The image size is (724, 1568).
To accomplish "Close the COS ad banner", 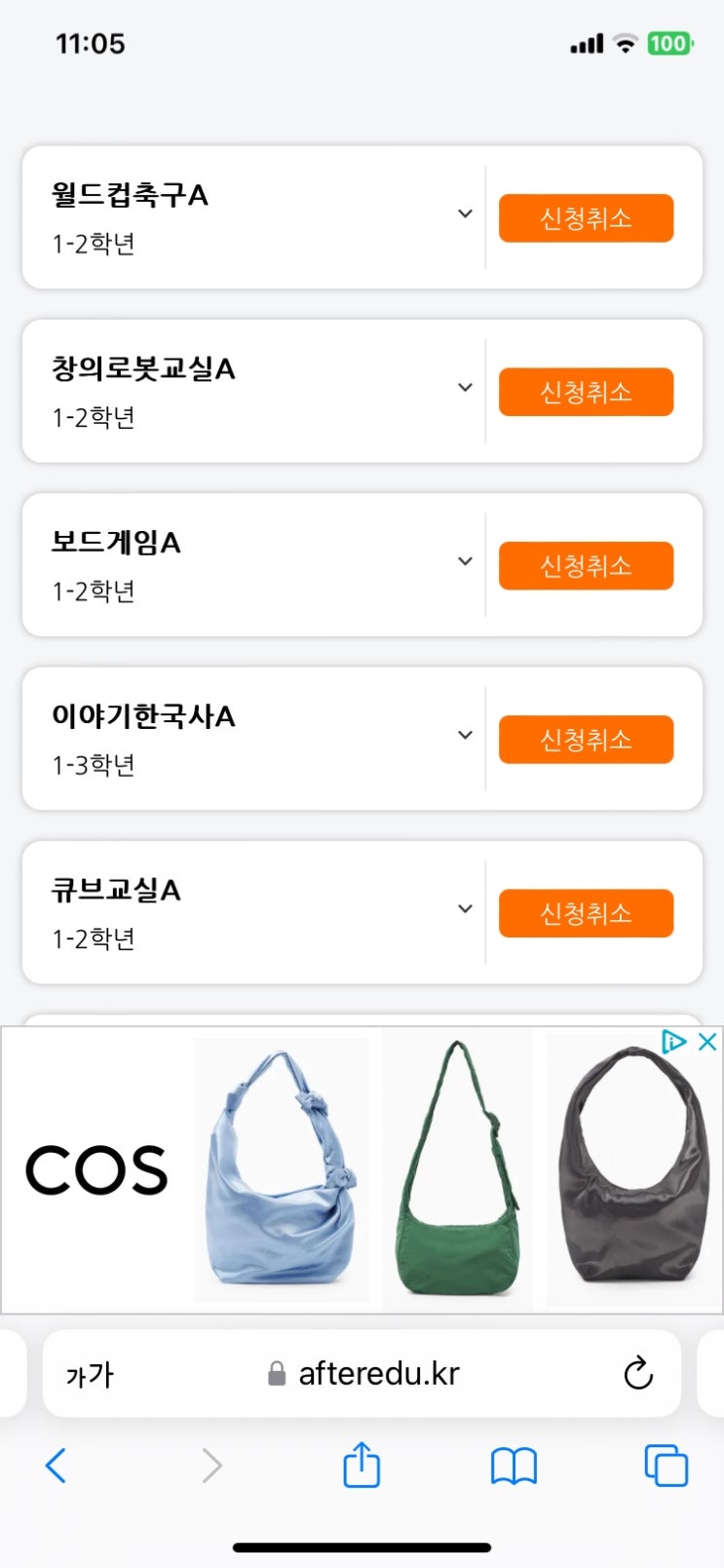I will 707,1042.
